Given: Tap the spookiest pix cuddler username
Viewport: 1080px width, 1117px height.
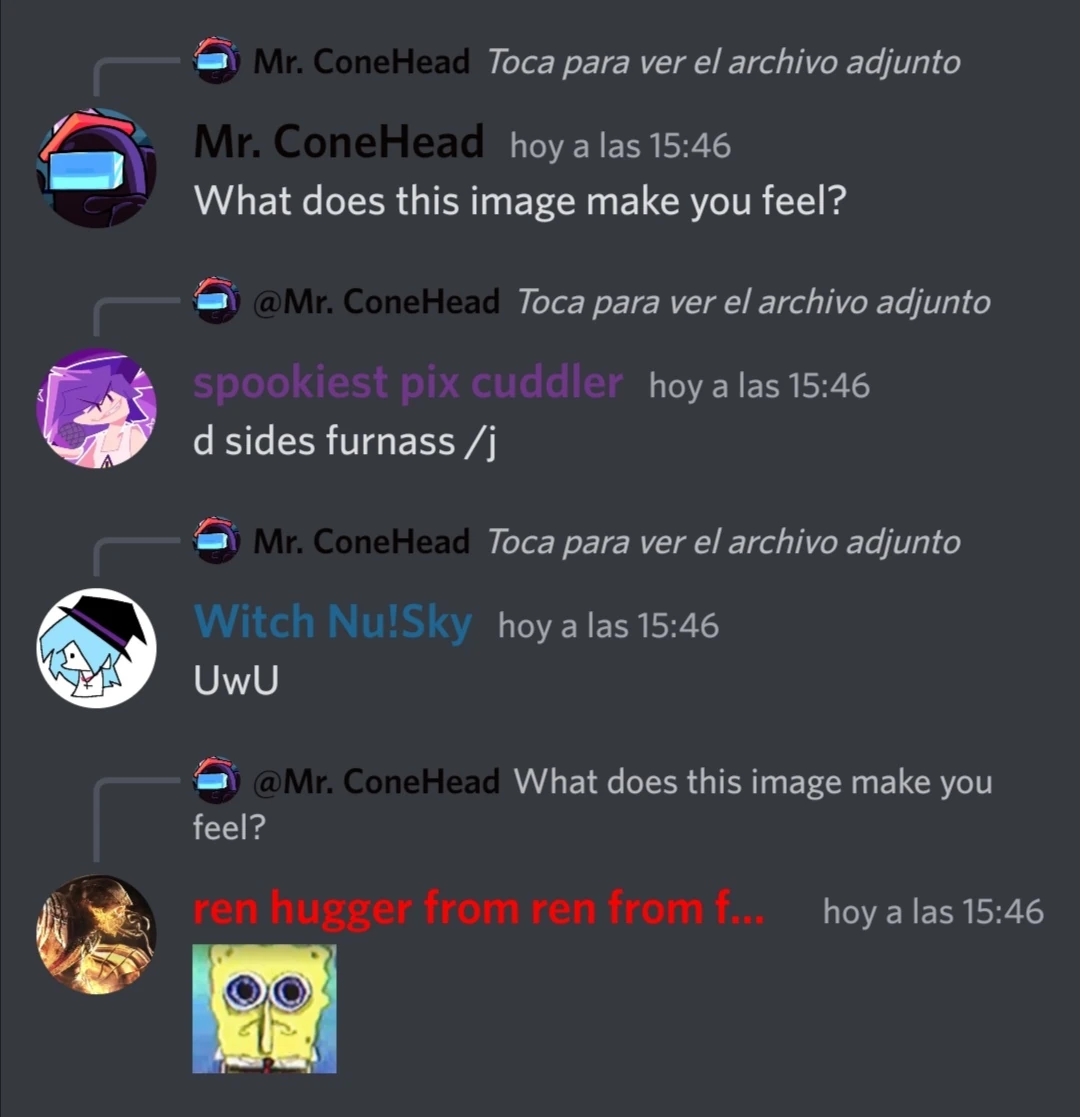Looking at the screenshot, I should pyautogui.click(x=407, y=383).
